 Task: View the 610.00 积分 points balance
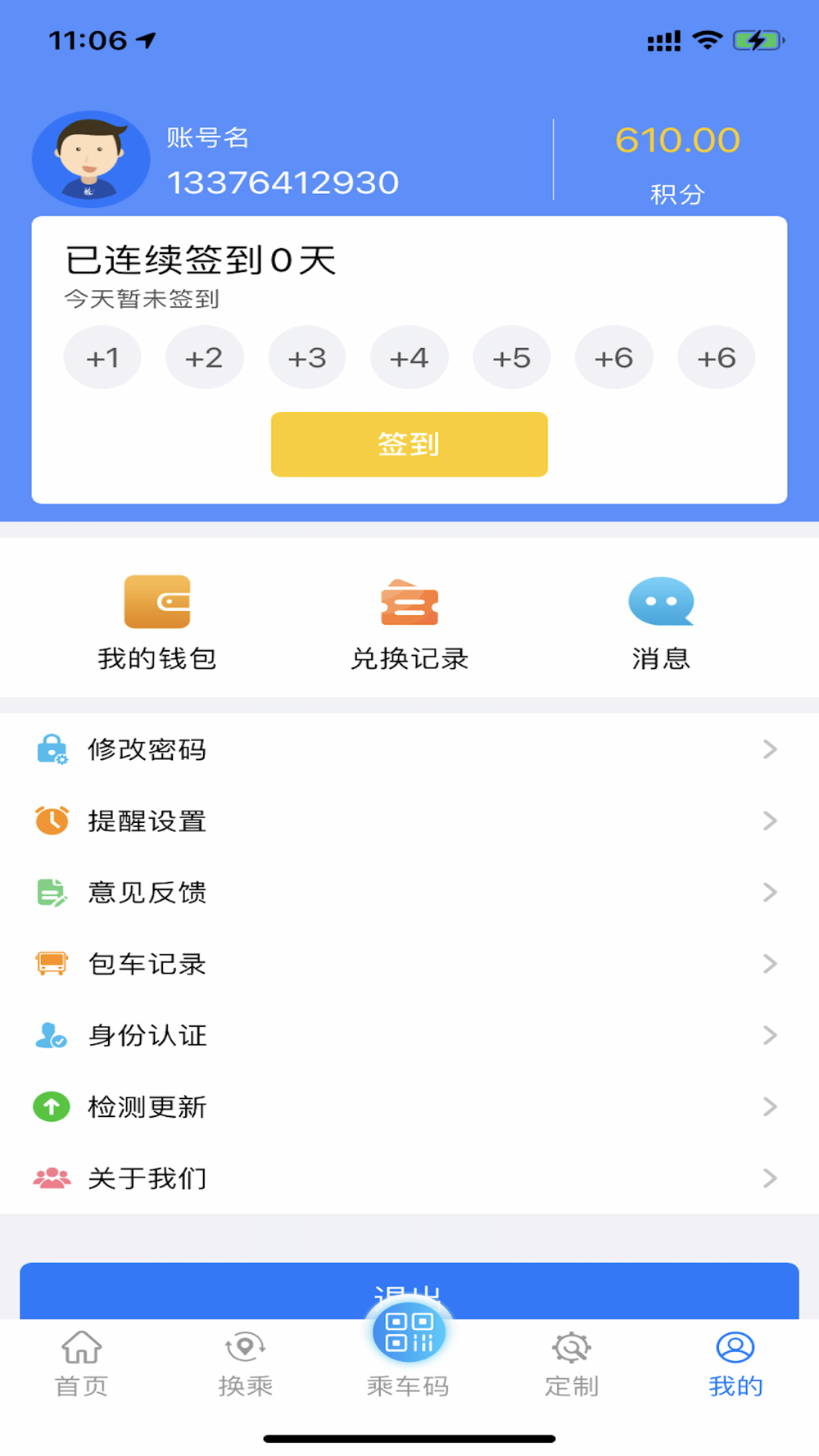click(677, 160)
